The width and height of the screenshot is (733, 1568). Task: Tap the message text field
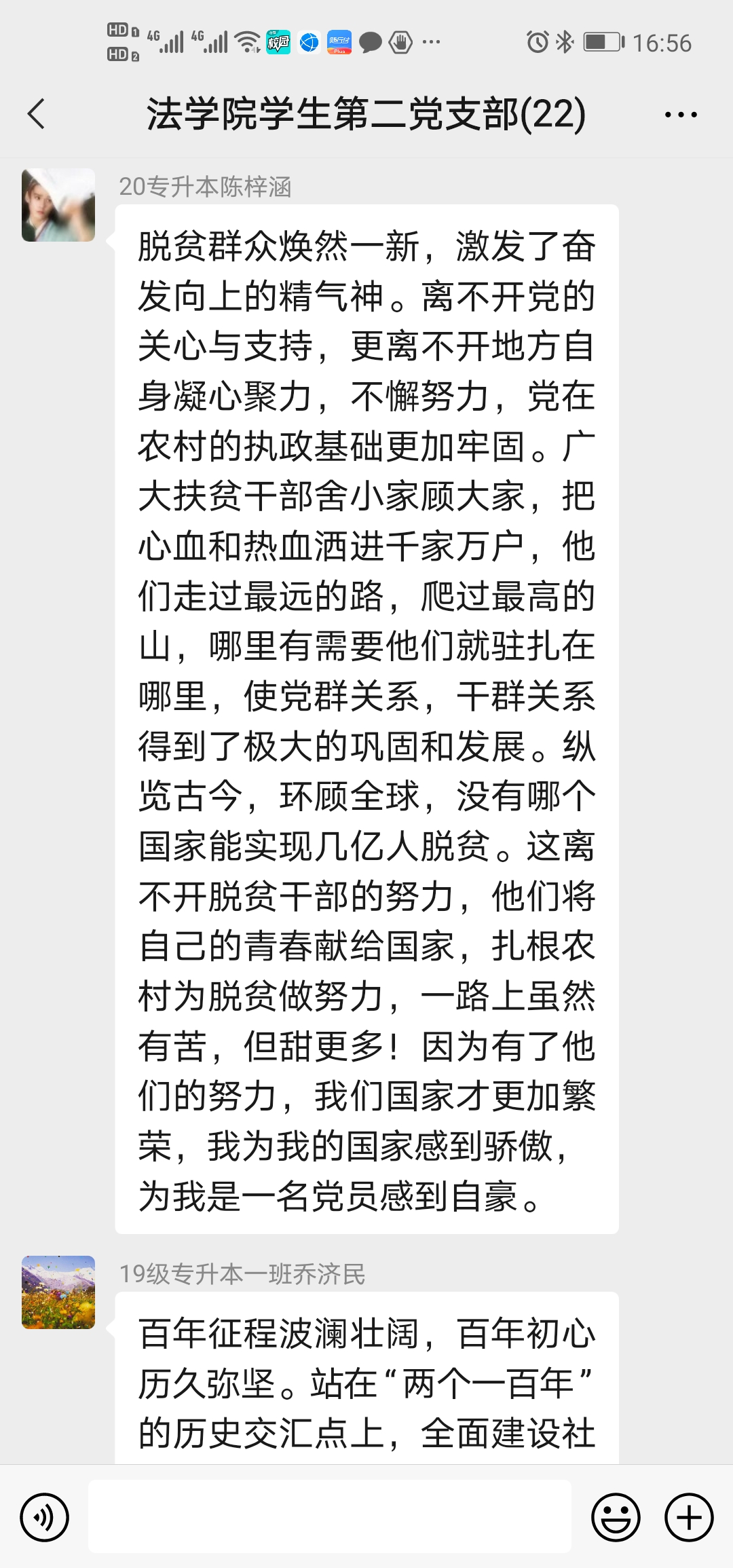330,1516
